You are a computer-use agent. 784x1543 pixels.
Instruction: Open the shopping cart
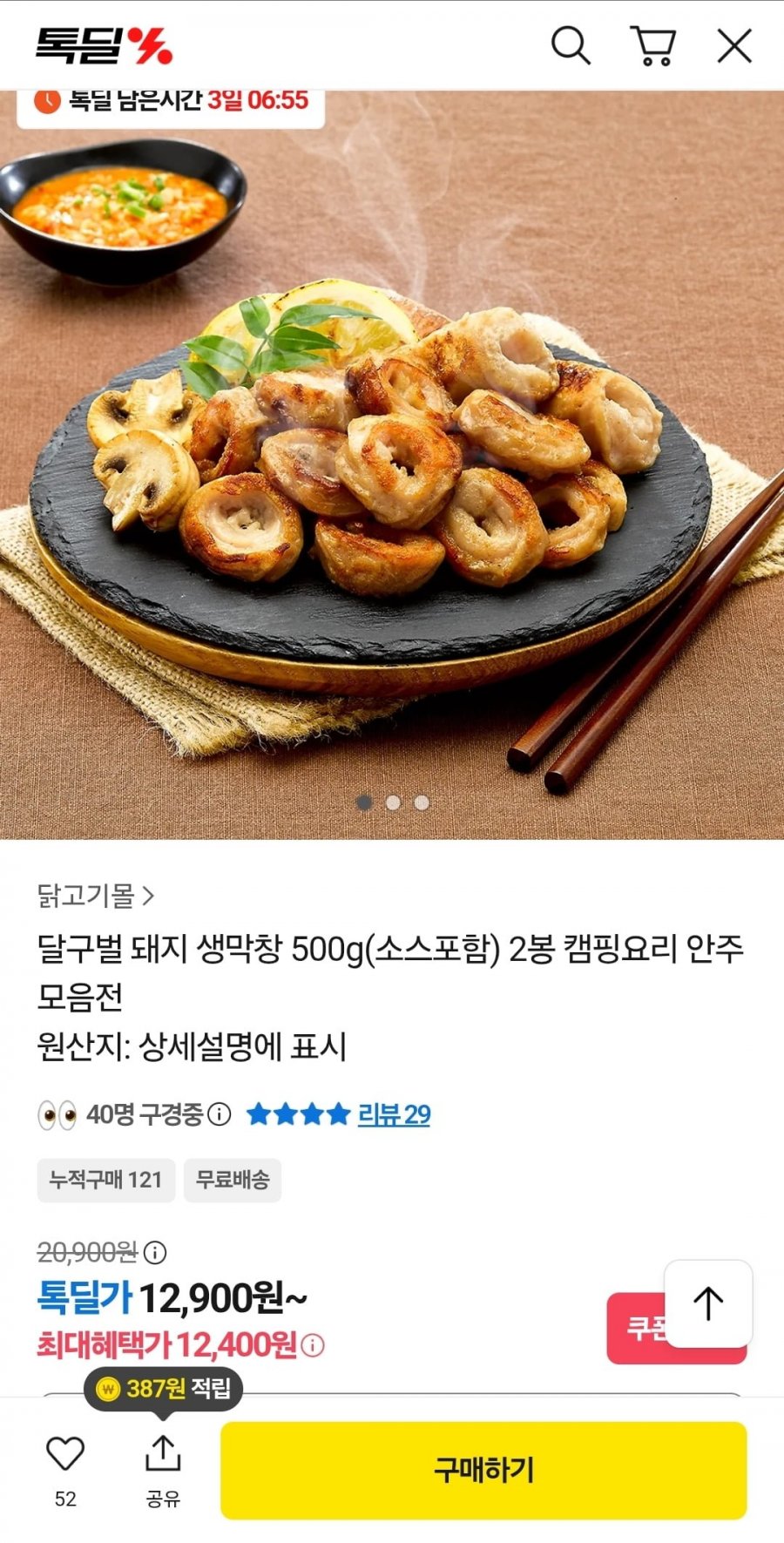[652, 45]
